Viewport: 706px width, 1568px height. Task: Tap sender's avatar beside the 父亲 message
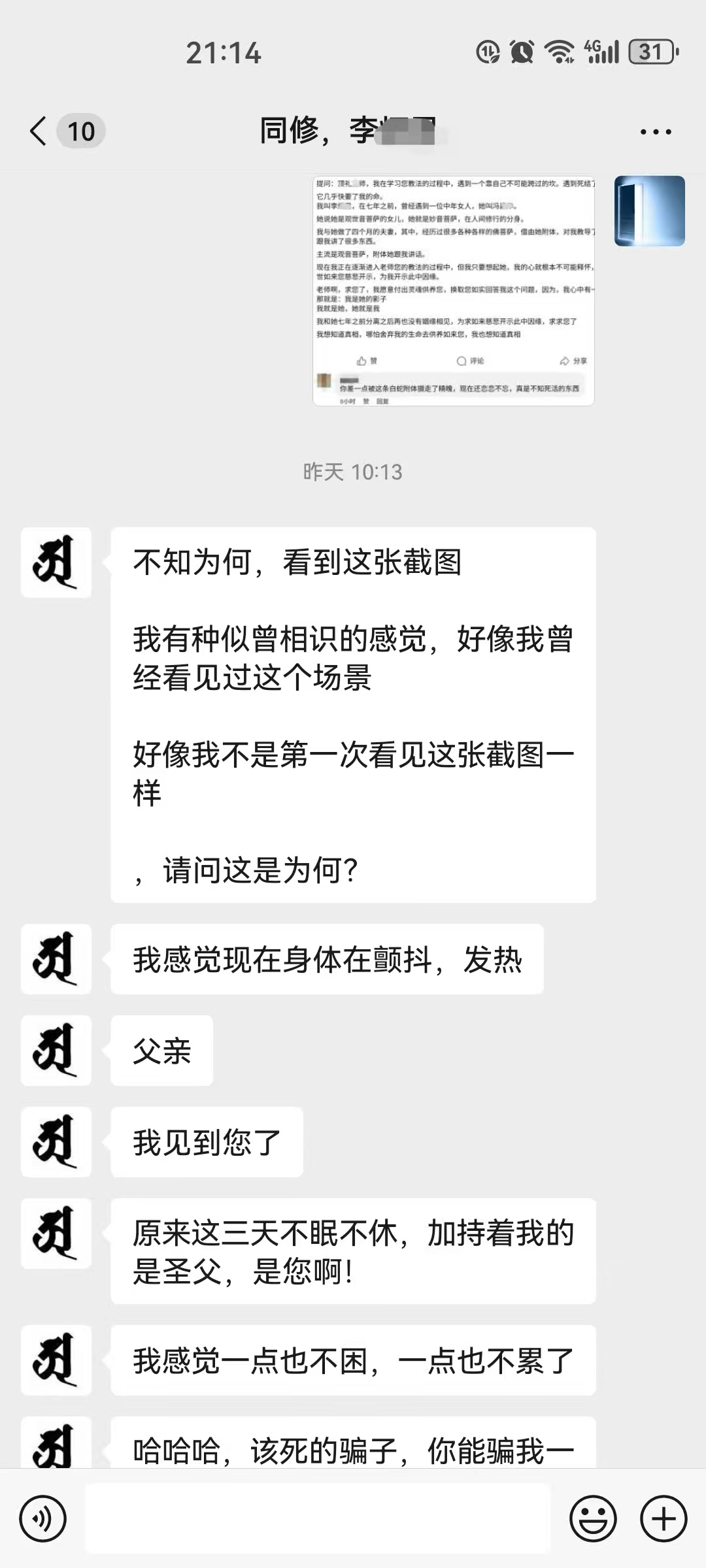[56, 1051]
